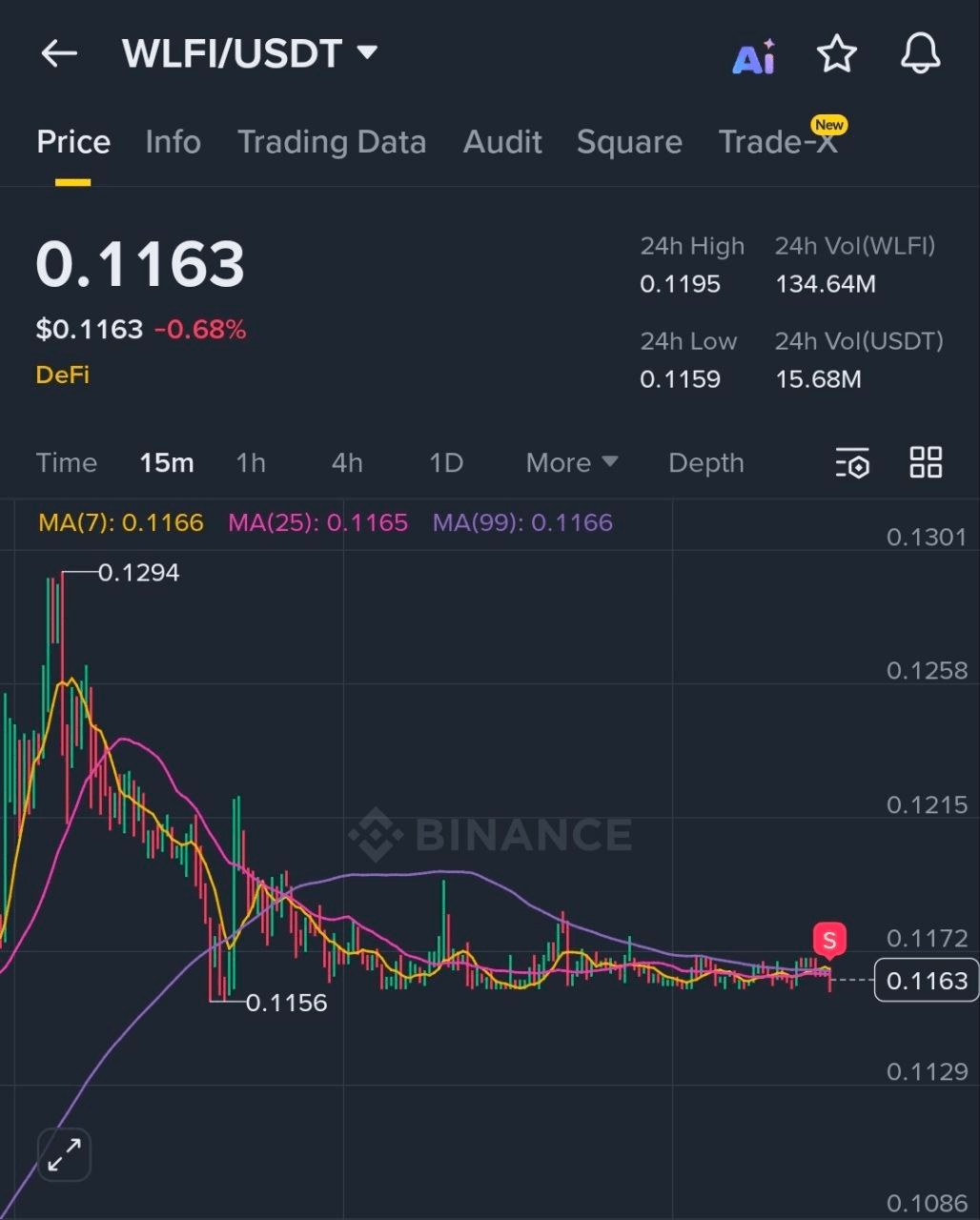
Task: Open notifications via the bell icon
Action: click(x=919, y=54)
